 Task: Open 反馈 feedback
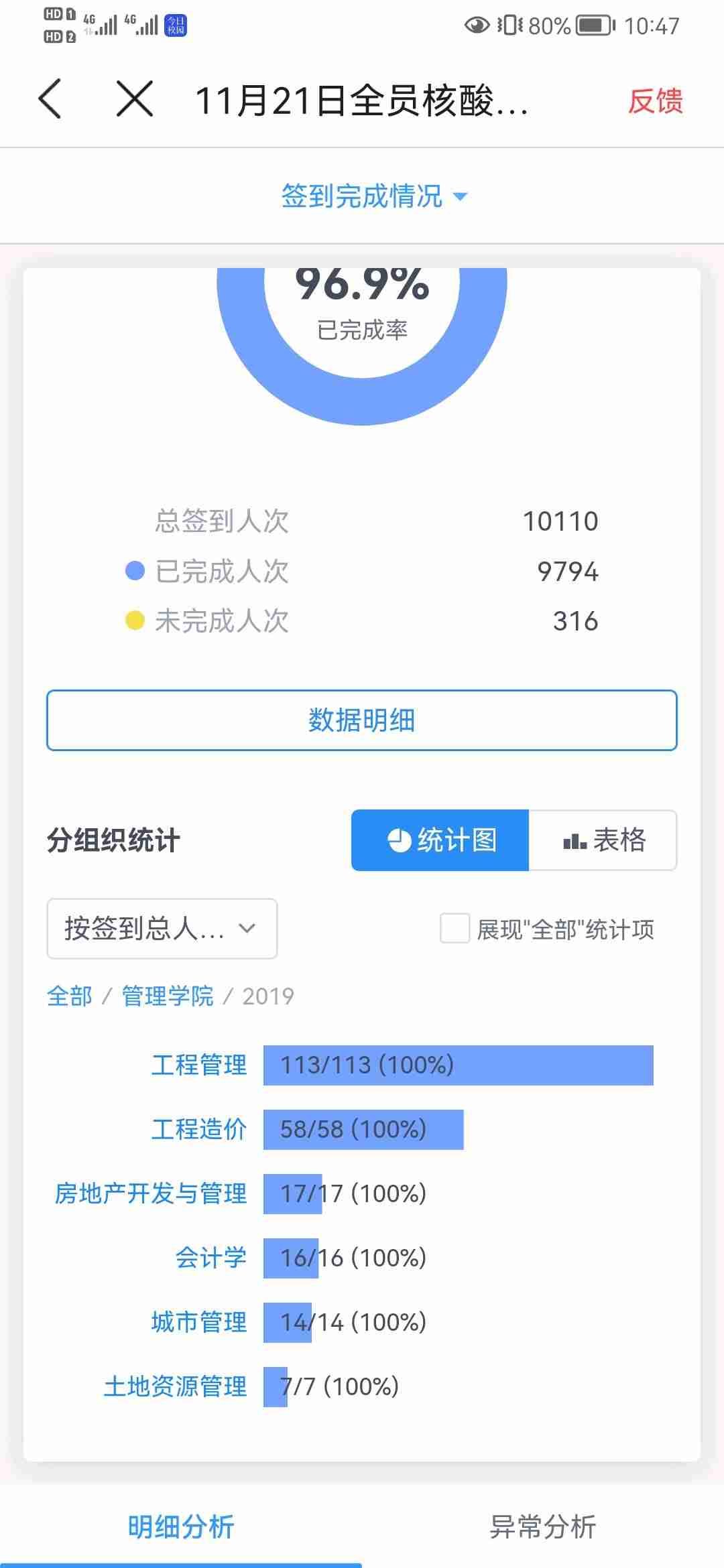tap(655, 101)
